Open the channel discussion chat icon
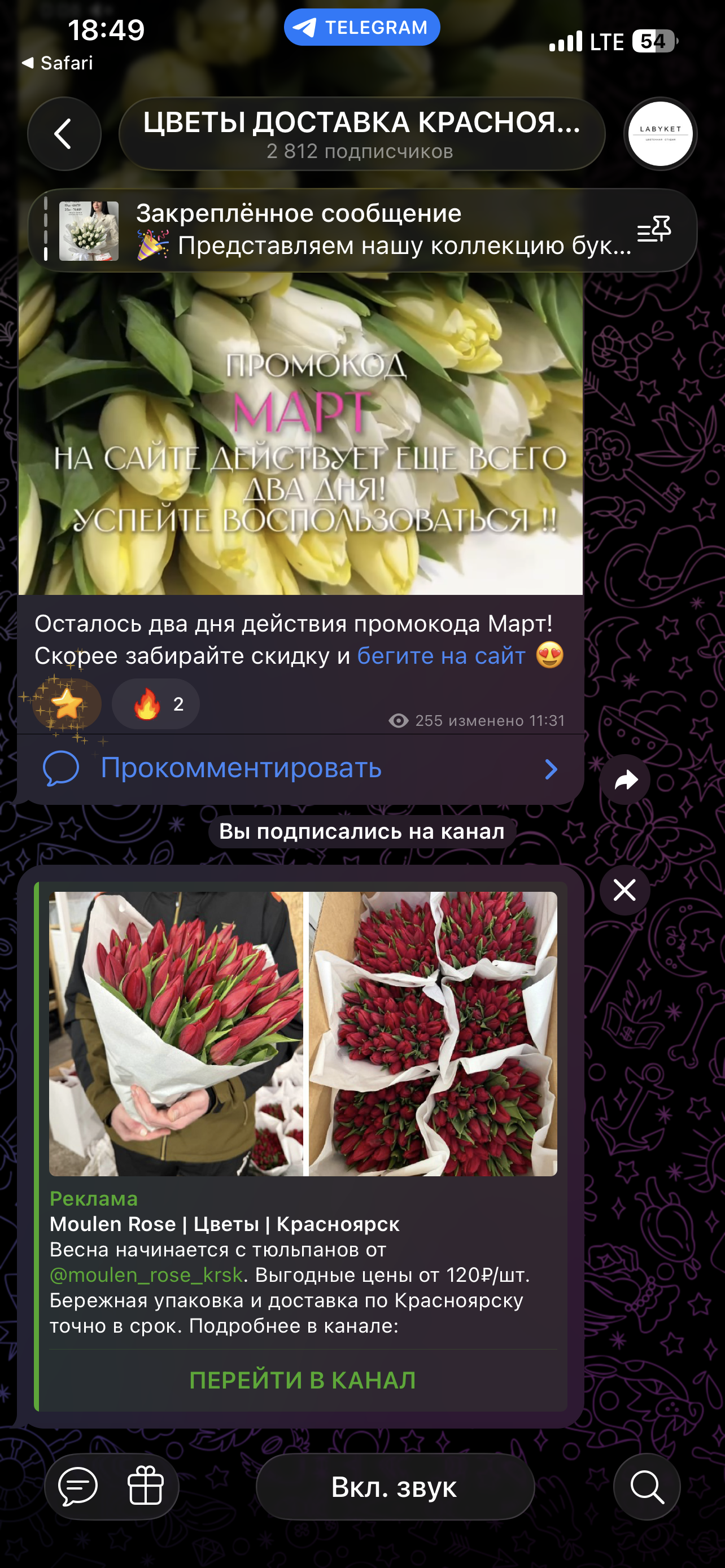Image resolution: width=725 pixels, height=1568 pixels. (78, 1486)
